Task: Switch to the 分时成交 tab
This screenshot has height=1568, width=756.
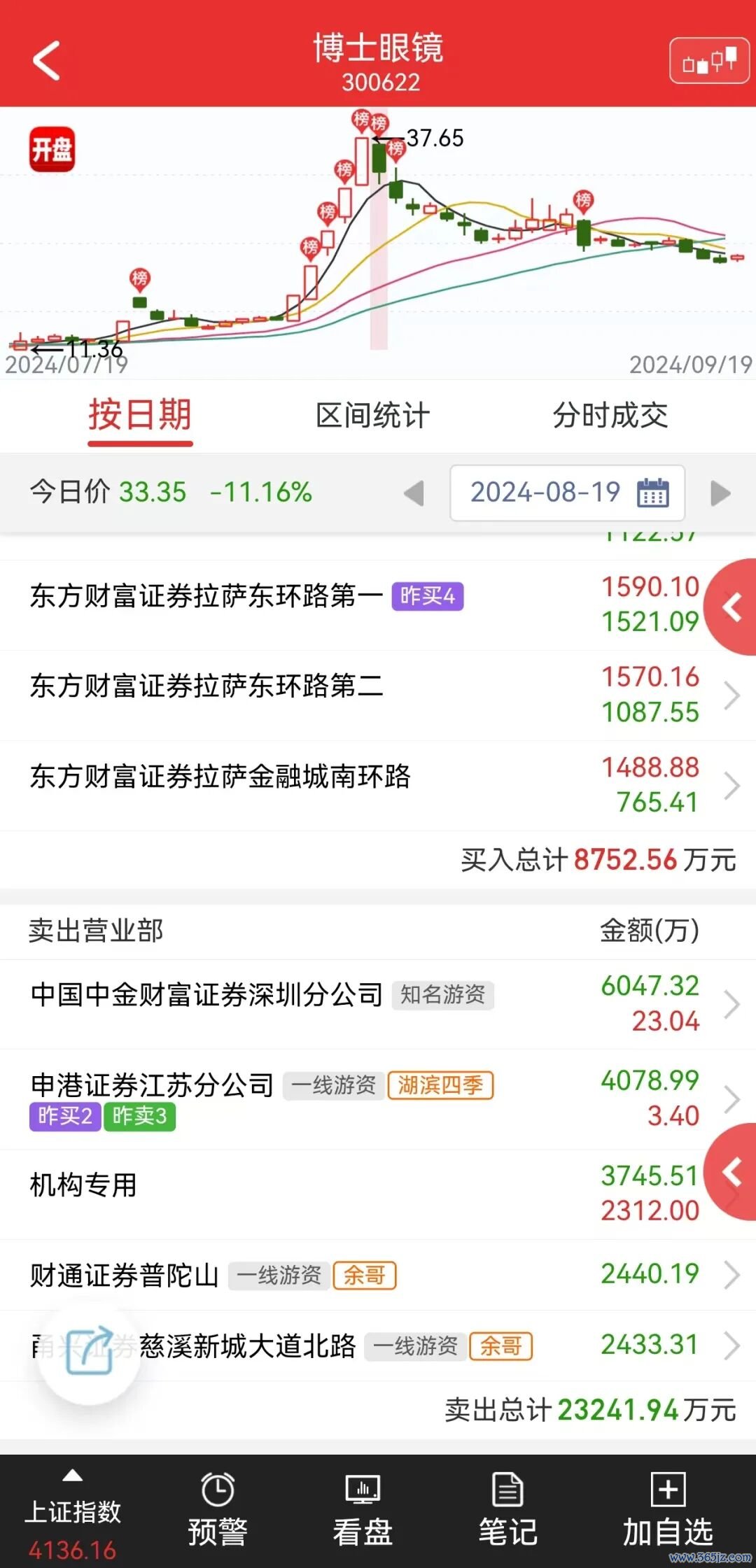Action: [x=610, y=416]
